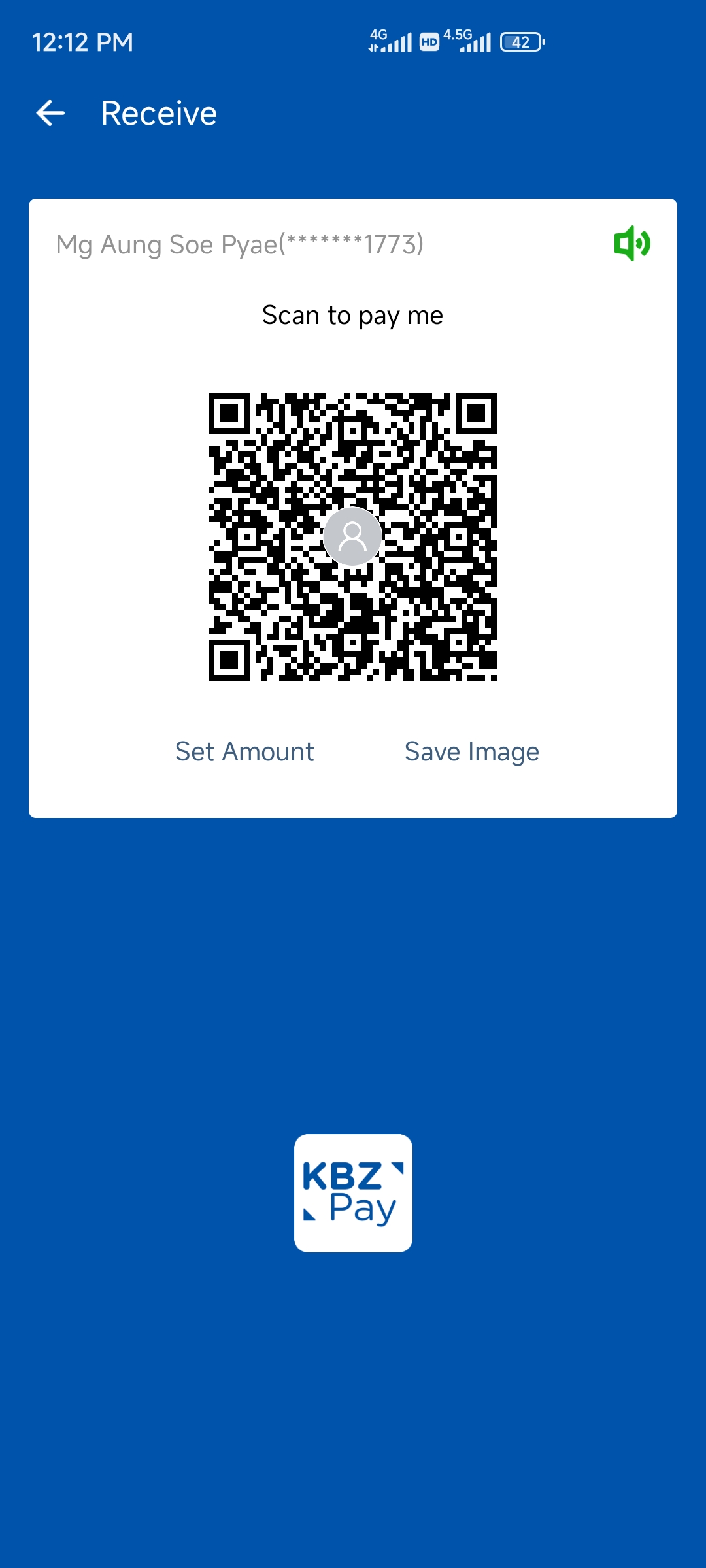This screenshot has height=1568, width=706.
Task: Go back from the Receive screen
Action: click(x=50, y=113)
